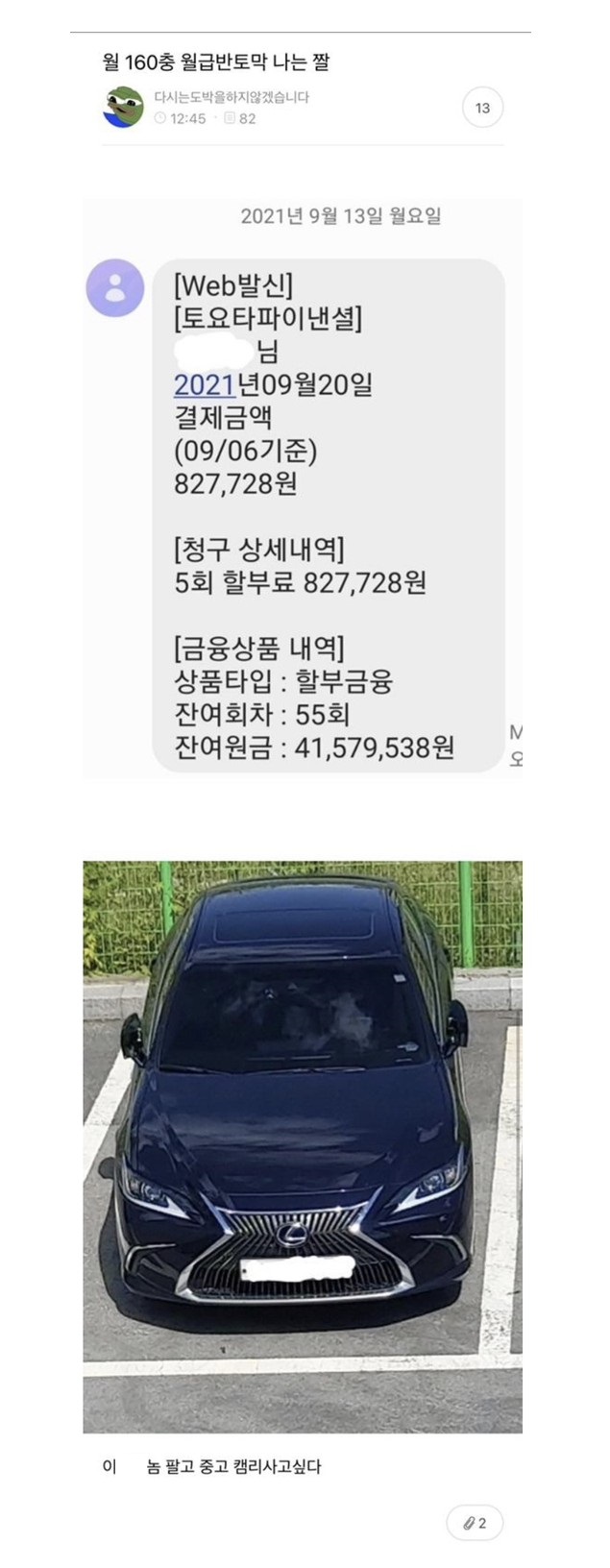View the Toyota Financial SMS image
This screenshot has height=1568, width=610.
[x=303, y=487]
